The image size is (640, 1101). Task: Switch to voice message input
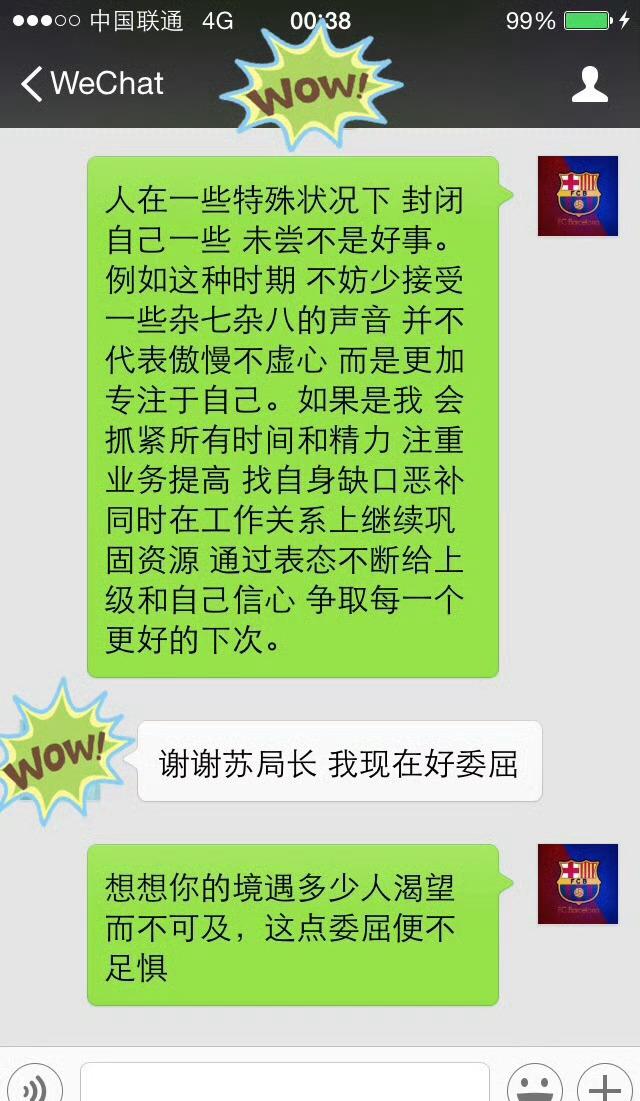click(33, 1085)
